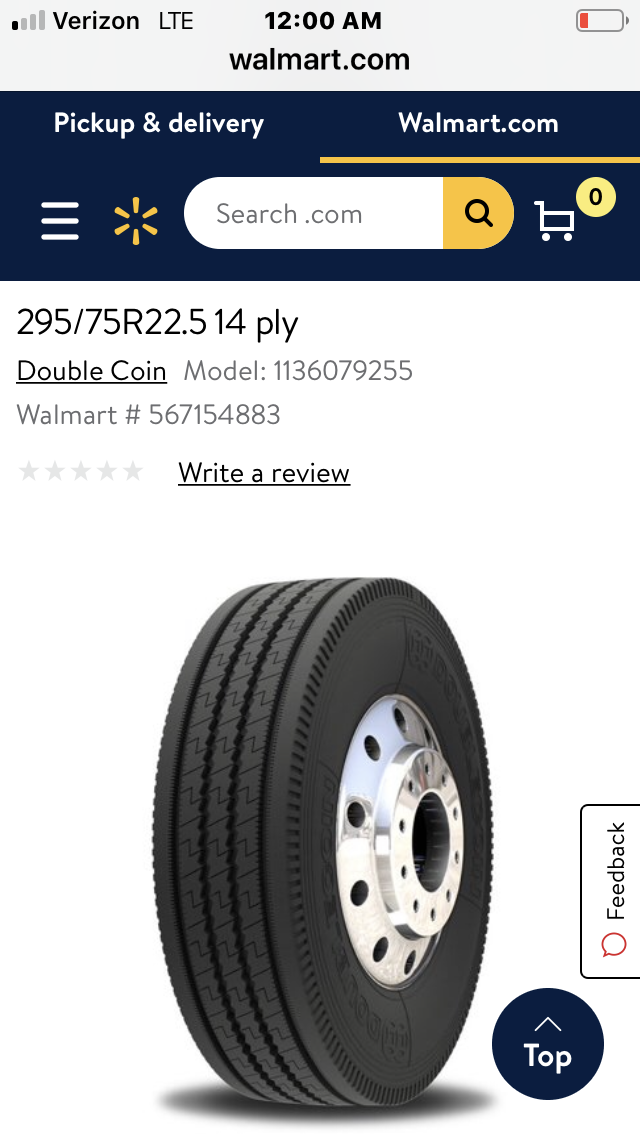The image size is (640, 1136).
Task: Tap the yellow search magnifier button
Action: coord(479,214)
